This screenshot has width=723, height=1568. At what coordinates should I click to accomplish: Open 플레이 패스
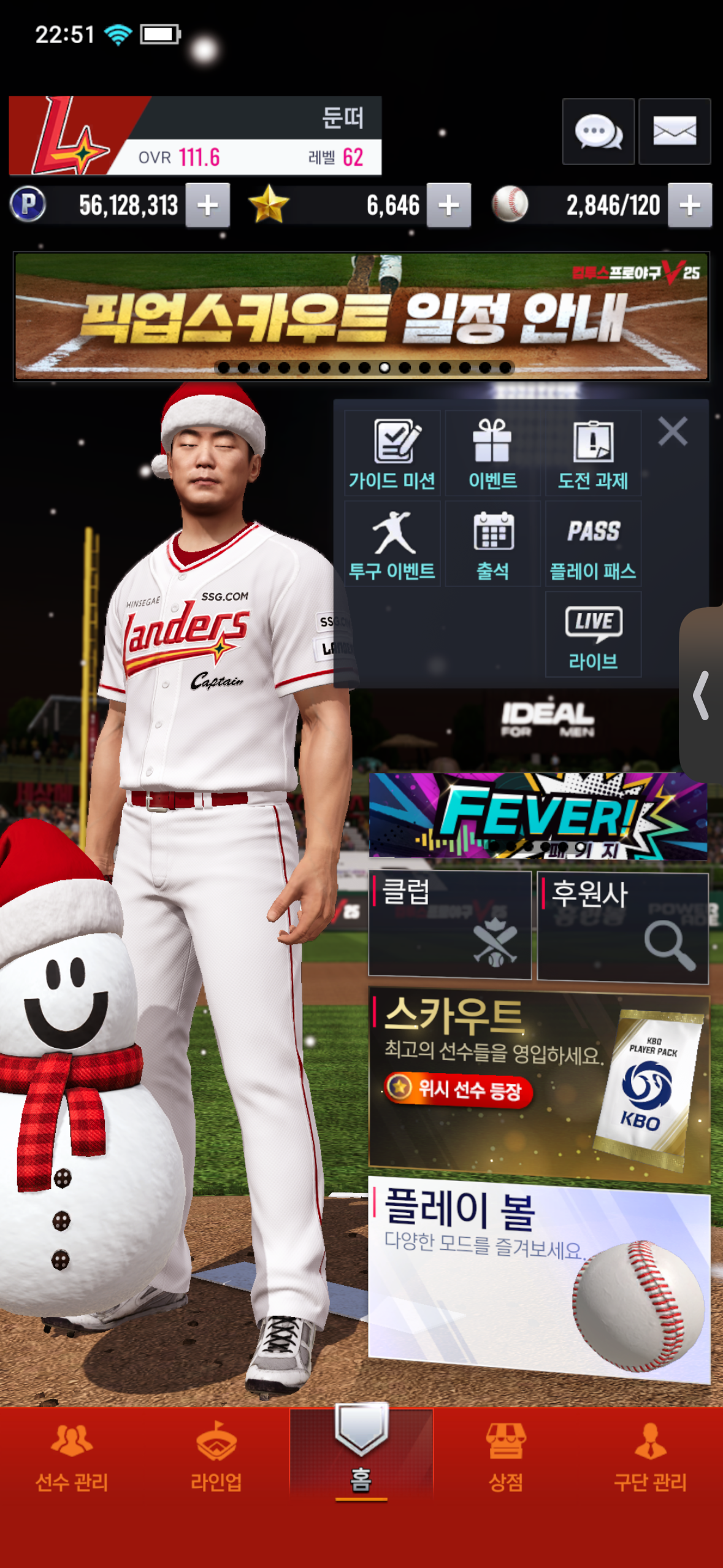pyautogui.click(x=593, y=544)
